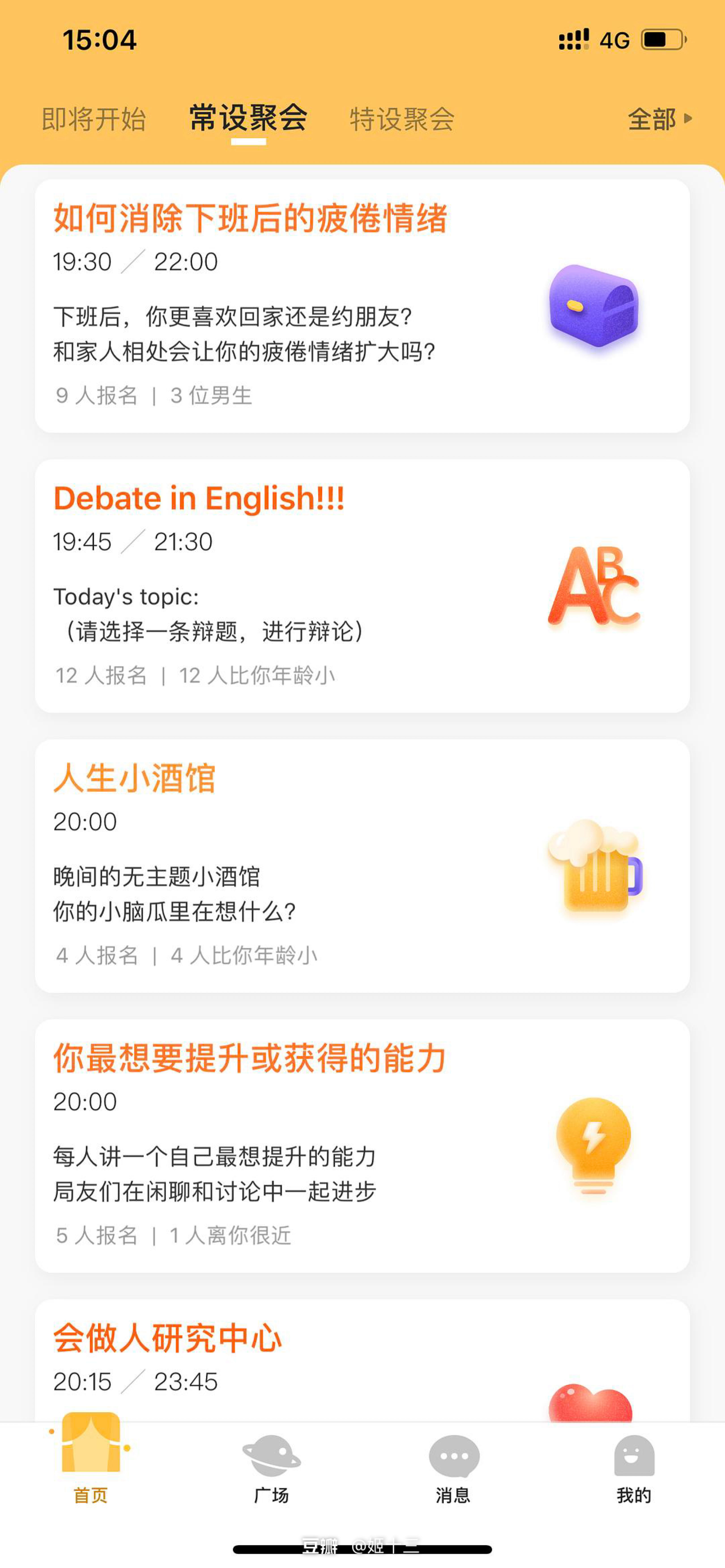
Task: View the 人生小酒馆 gathering
Action: pyautogui.click(x=362, y=866)
